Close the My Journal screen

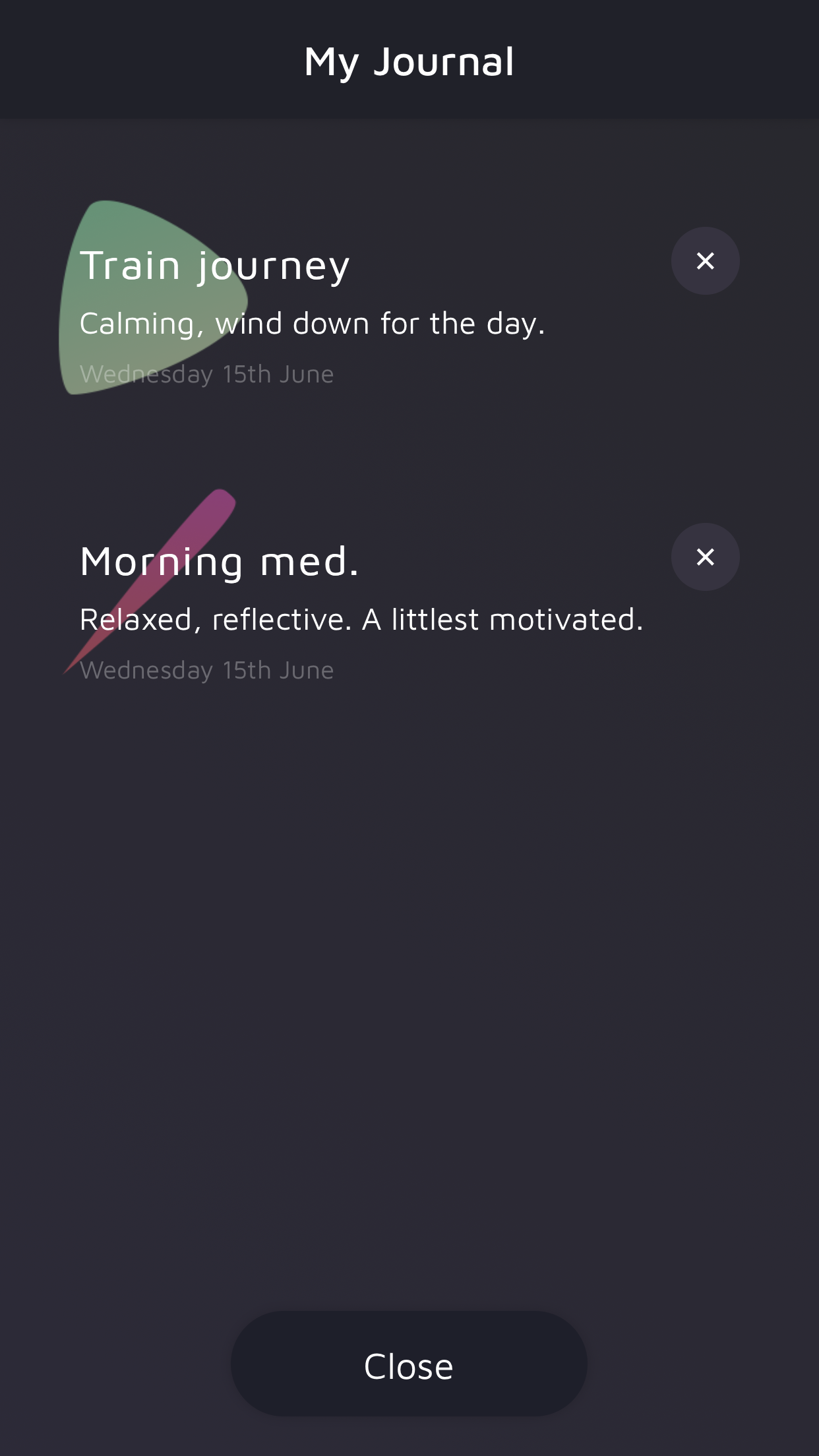click(x=409, y=1364)
